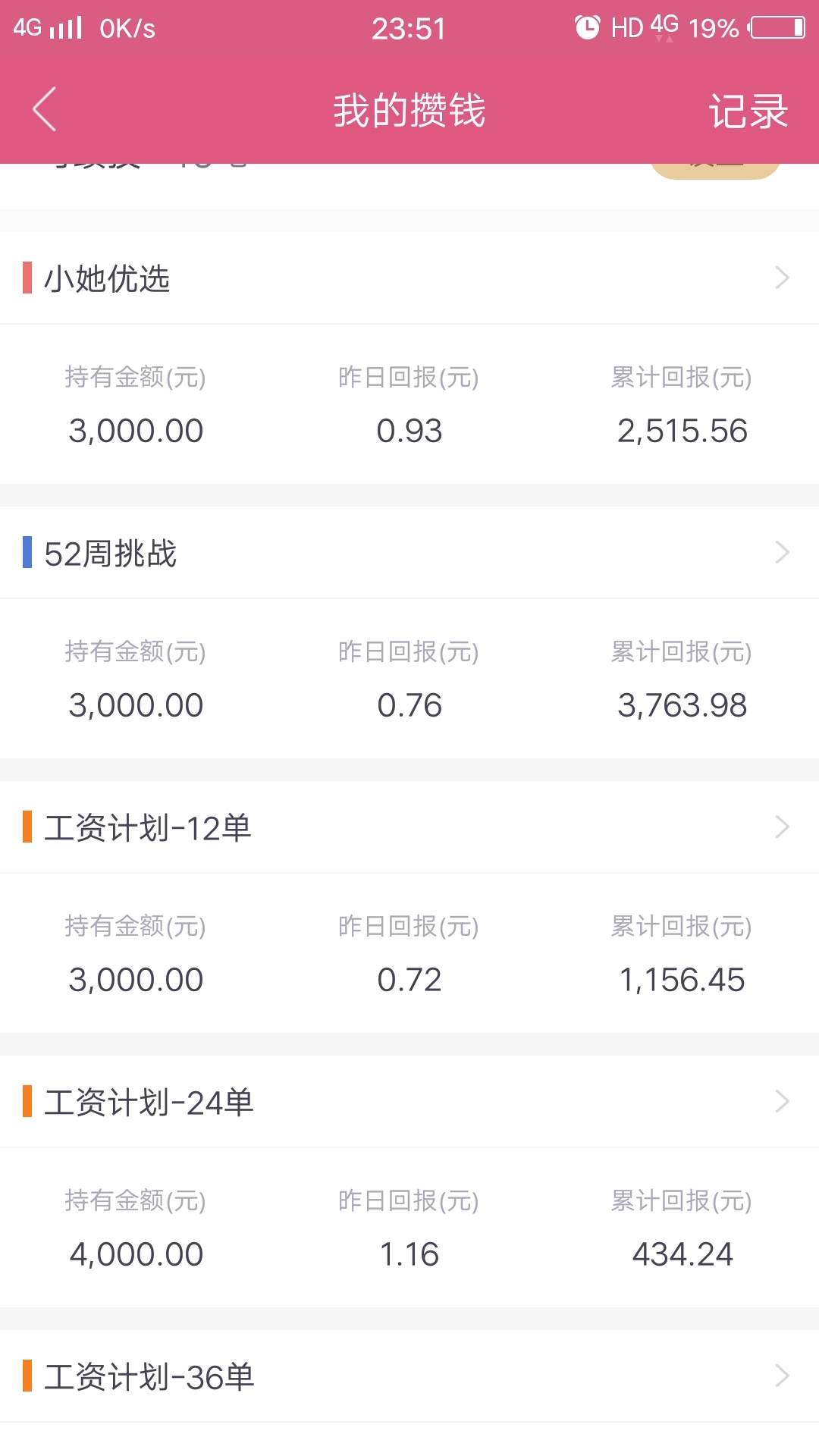819x1456 pixels.
Task: Open 工资计划-36单 details
Action: 409,1376
